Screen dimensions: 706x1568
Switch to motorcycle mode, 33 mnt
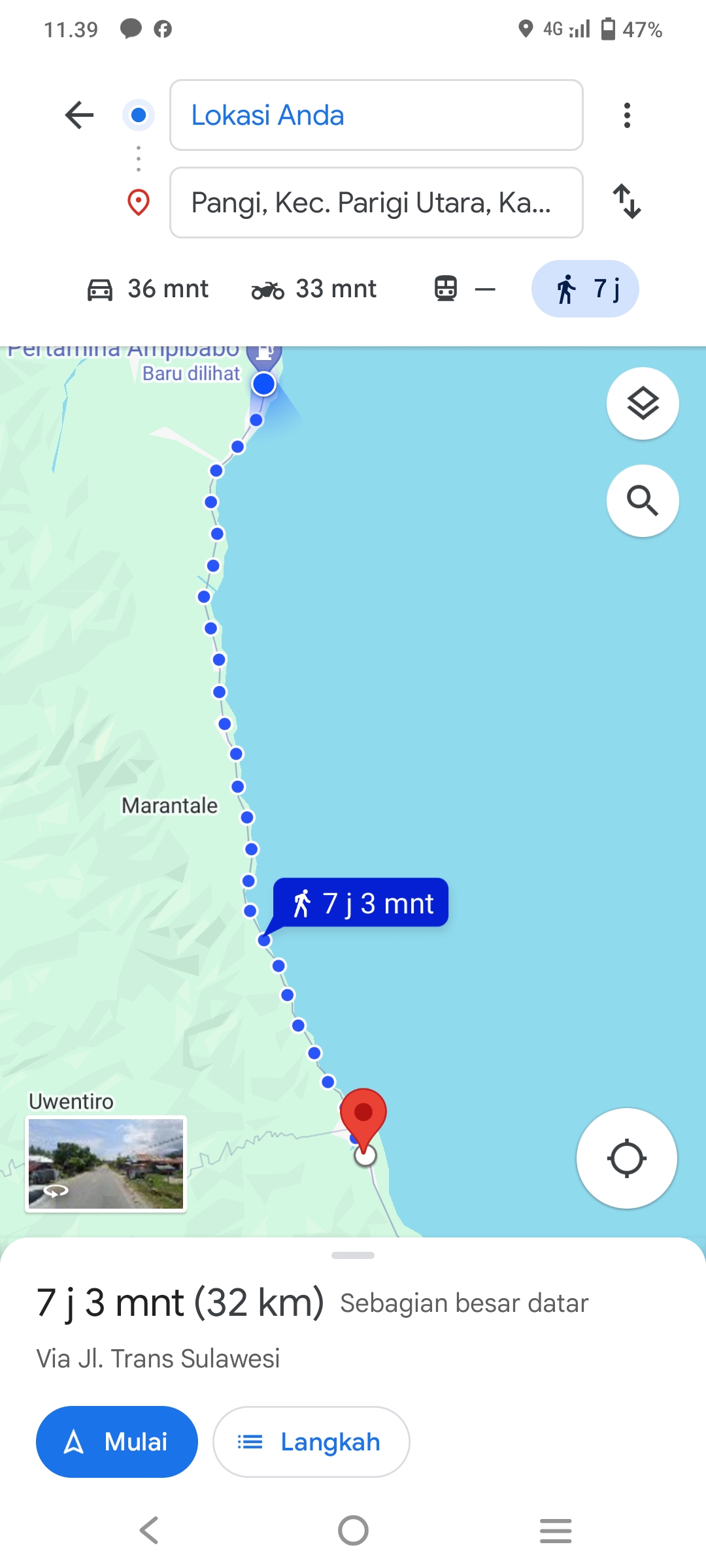pos(314,289)
